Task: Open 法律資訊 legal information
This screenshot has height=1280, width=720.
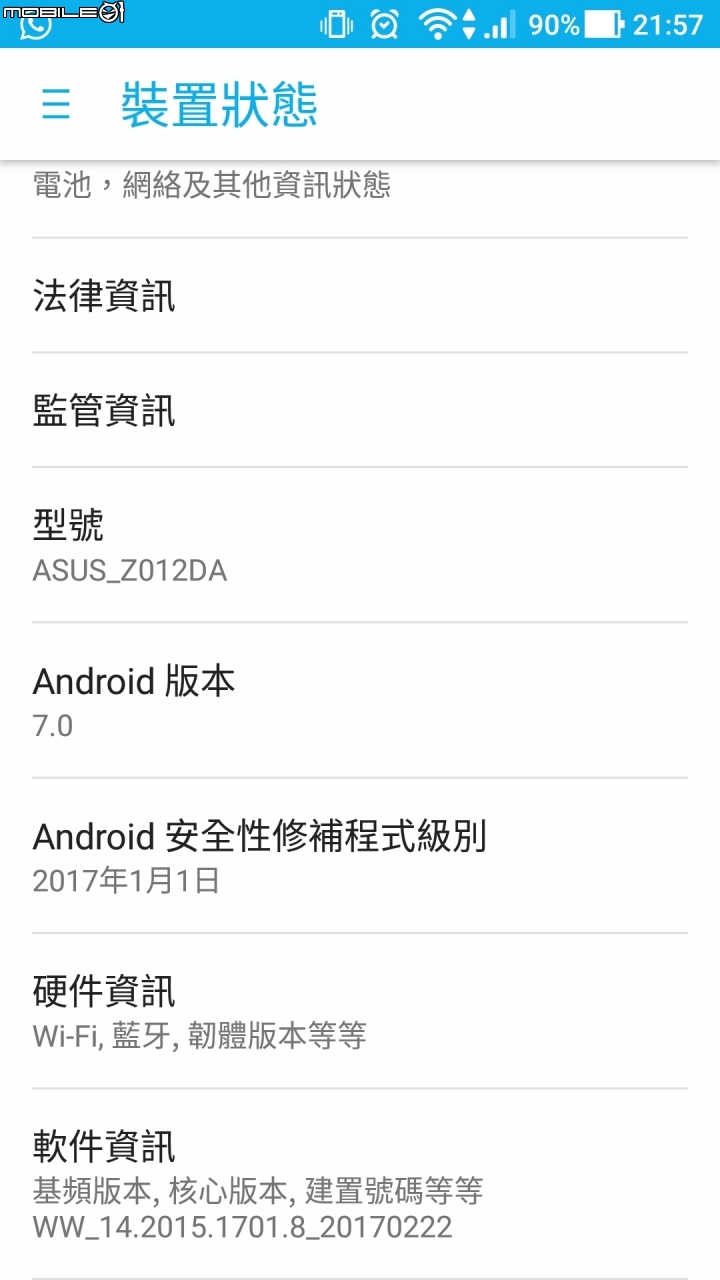Action: [x=360, y=296]
